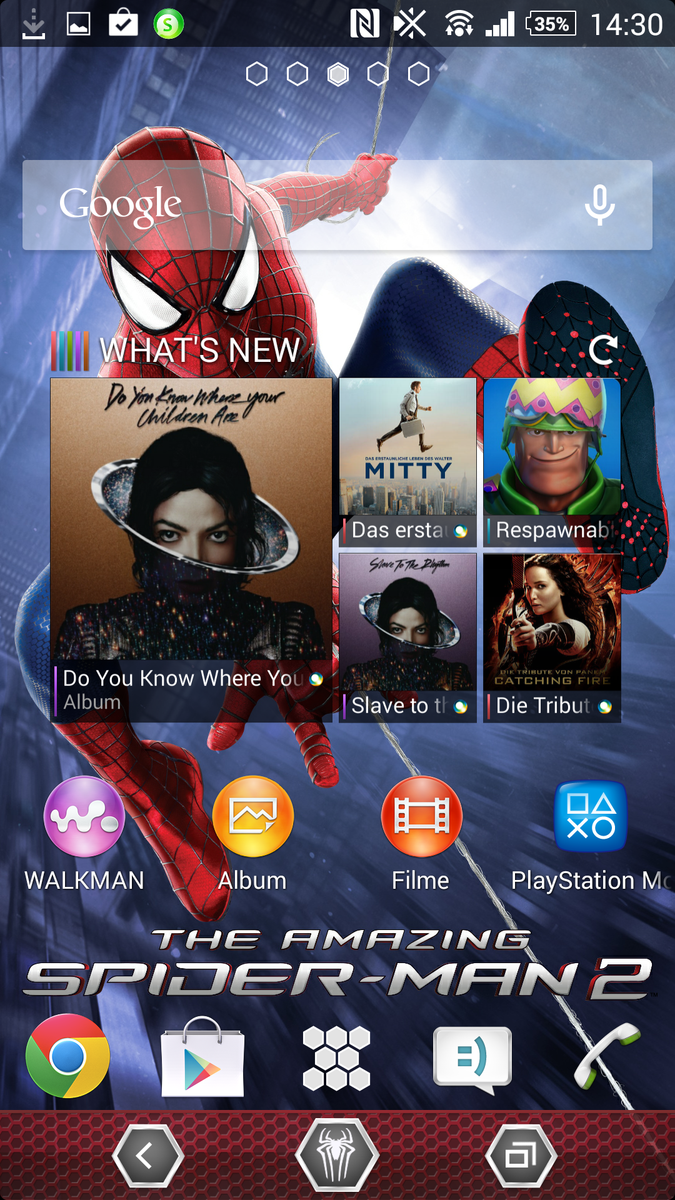
Task: Open the messaging app in dock
Action: point(471,1056)
